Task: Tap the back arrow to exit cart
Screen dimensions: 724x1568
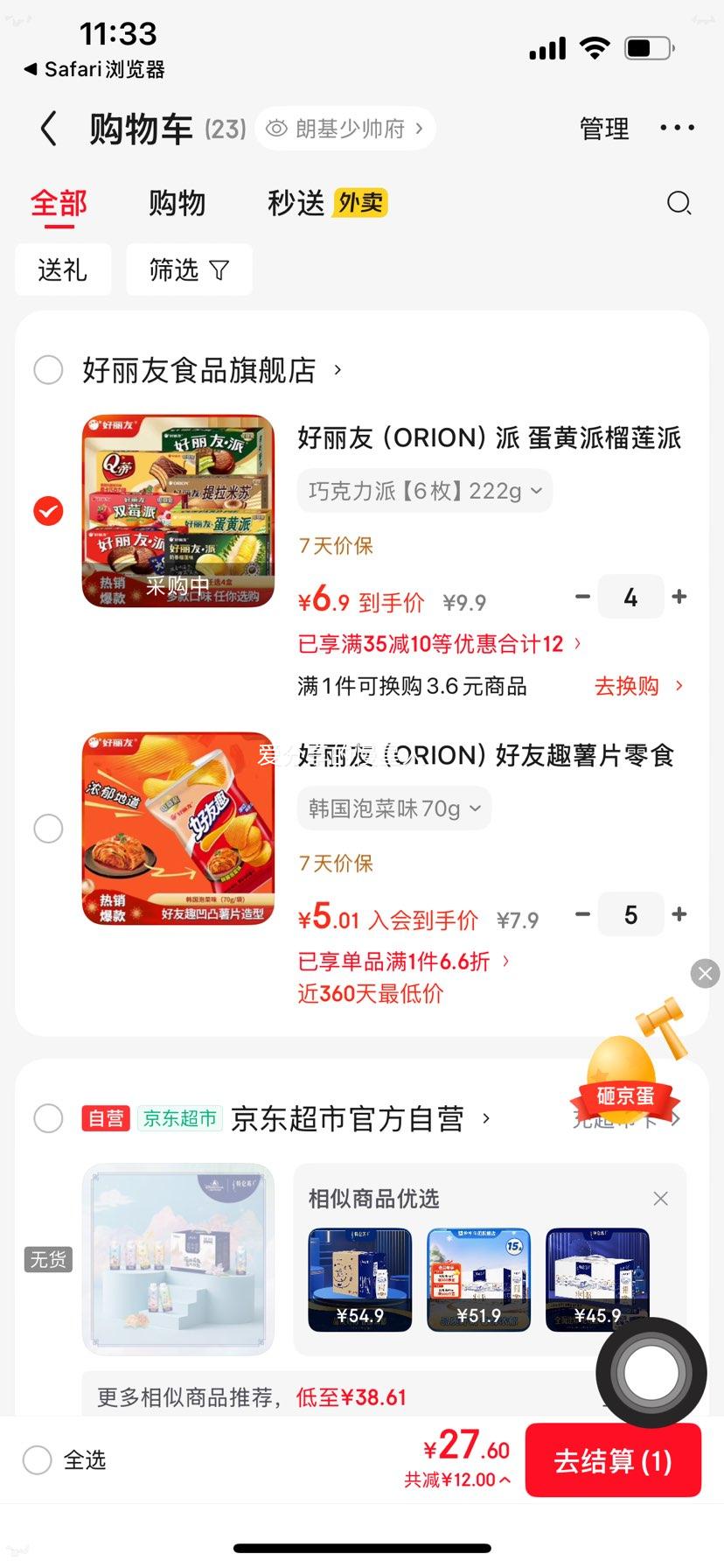Action: click(48, 128)
